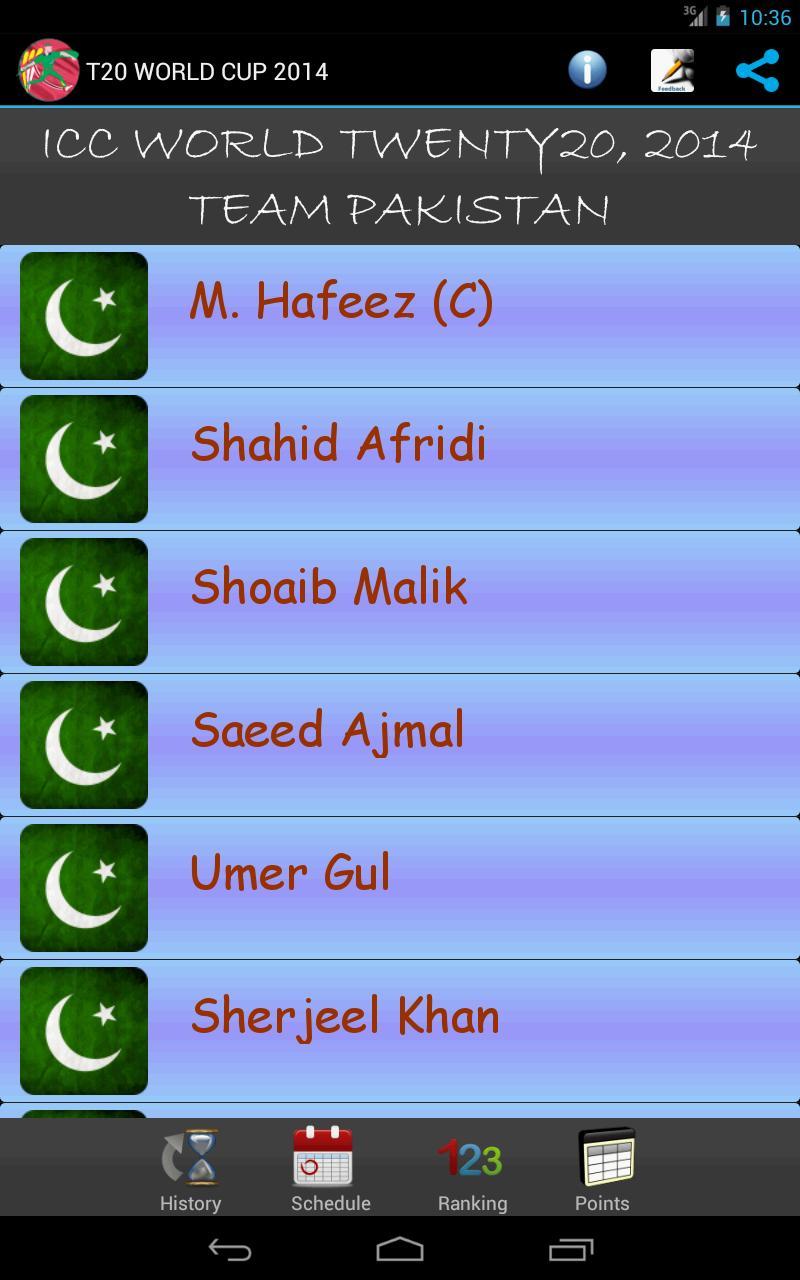Switch to the History tab
This screenshot has width=800, height=1280.
click(x=190, y=1170)
